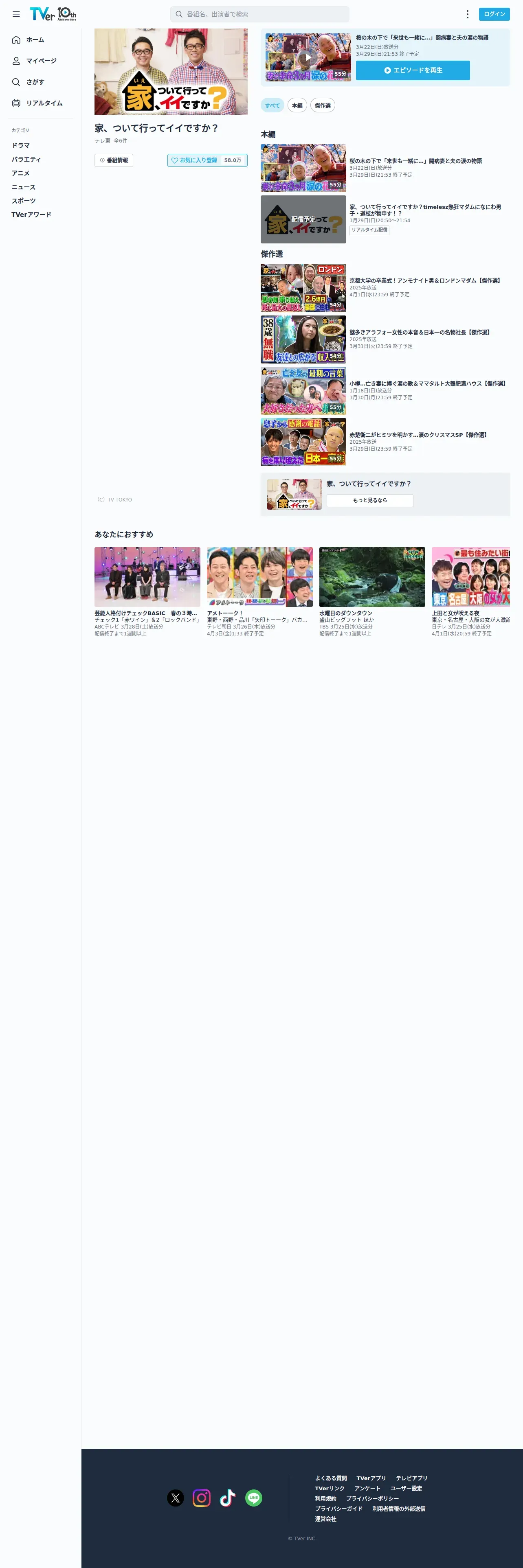Switch to the 本編 filter chip

coord(297,105)
